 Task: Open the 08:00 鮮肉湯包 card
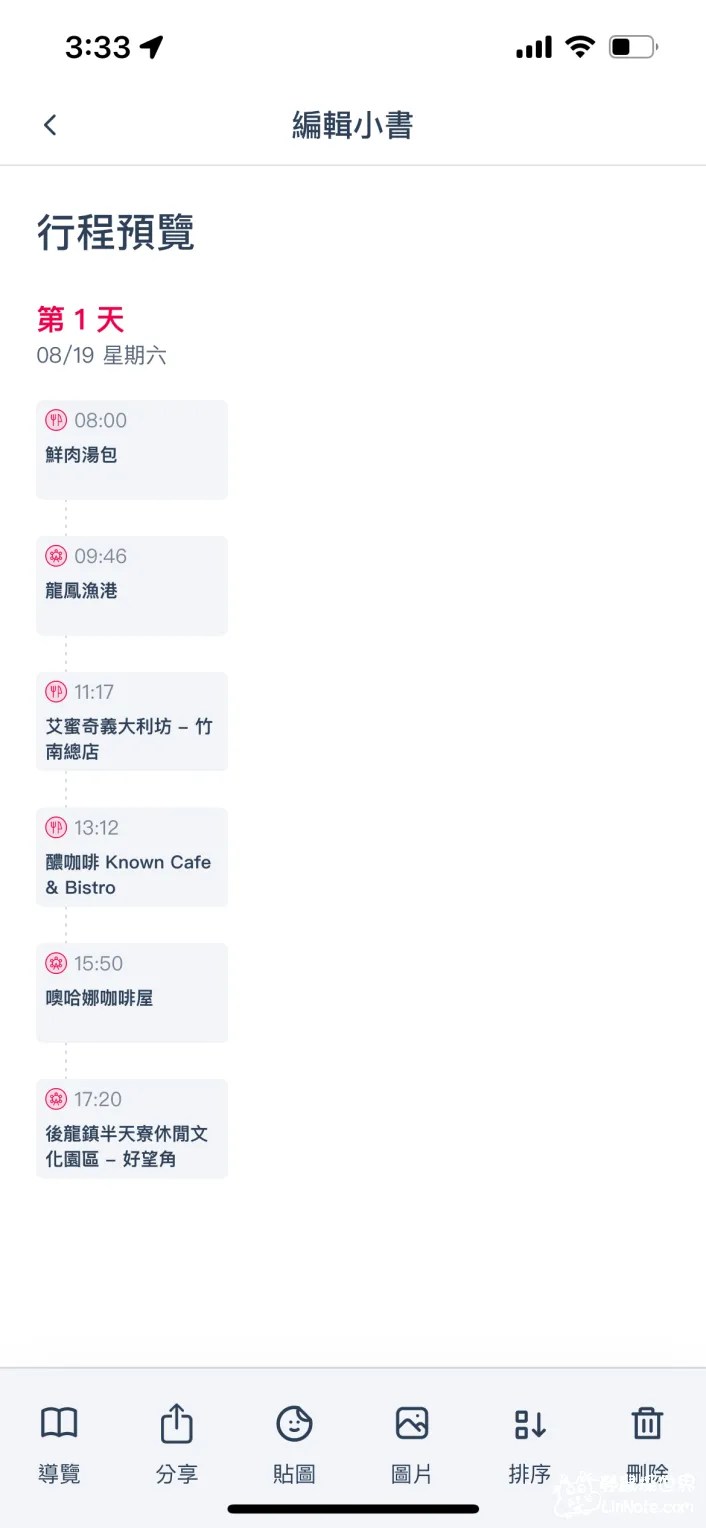(132, 449)
